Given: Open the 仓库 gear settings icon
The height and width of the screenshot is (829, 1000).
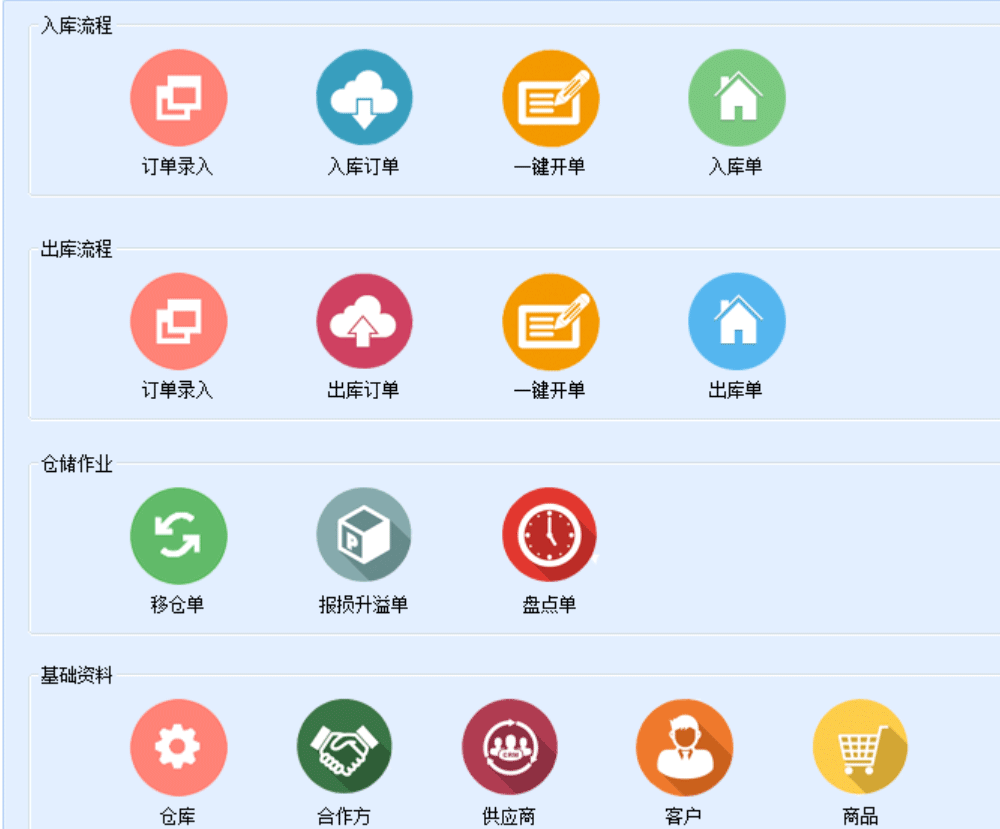Looking at the screenshot, I should tap(178, 747).
